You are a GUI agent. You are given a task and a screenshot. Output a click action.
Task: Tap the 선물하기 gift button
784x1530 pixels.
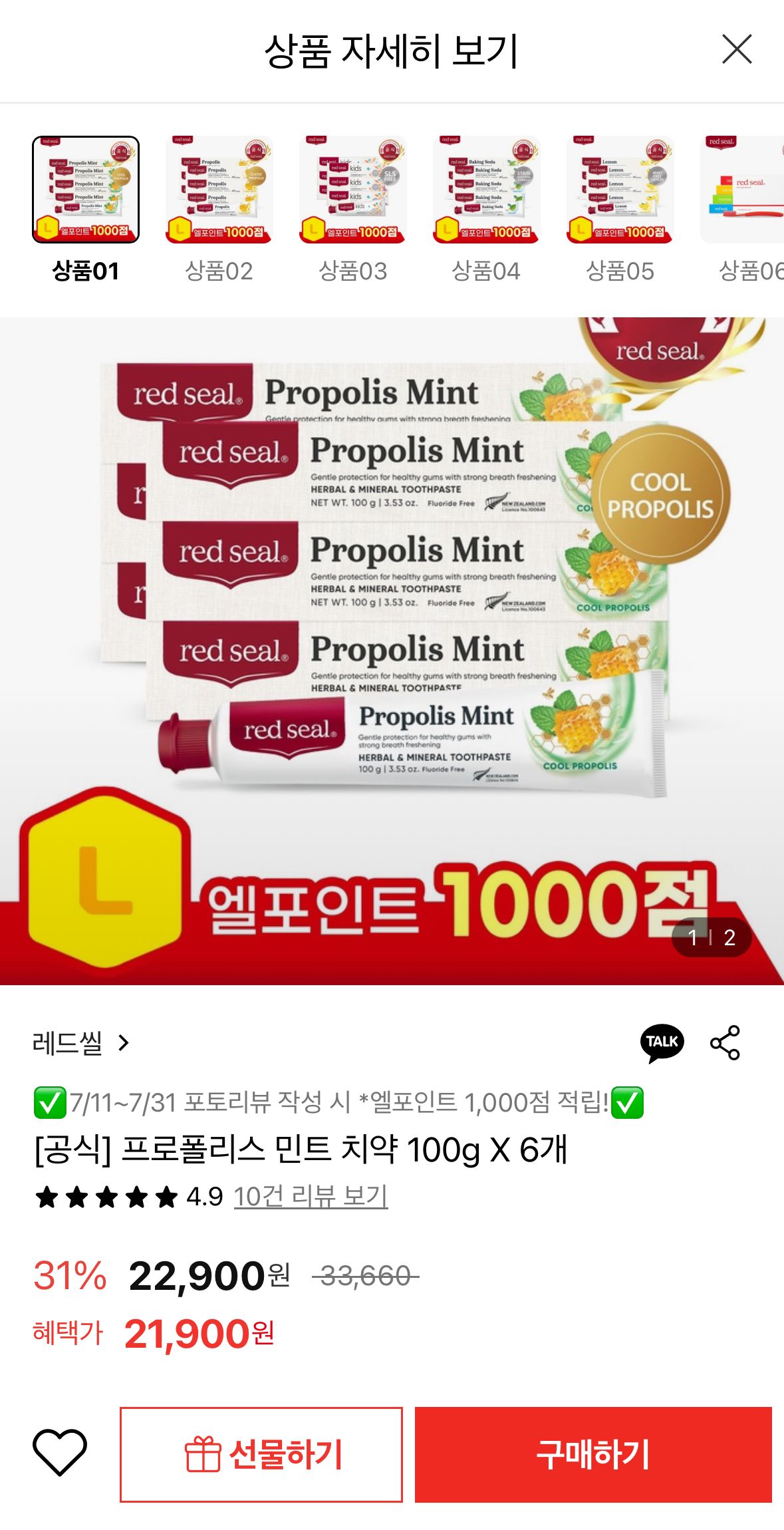click(261, 1454)
